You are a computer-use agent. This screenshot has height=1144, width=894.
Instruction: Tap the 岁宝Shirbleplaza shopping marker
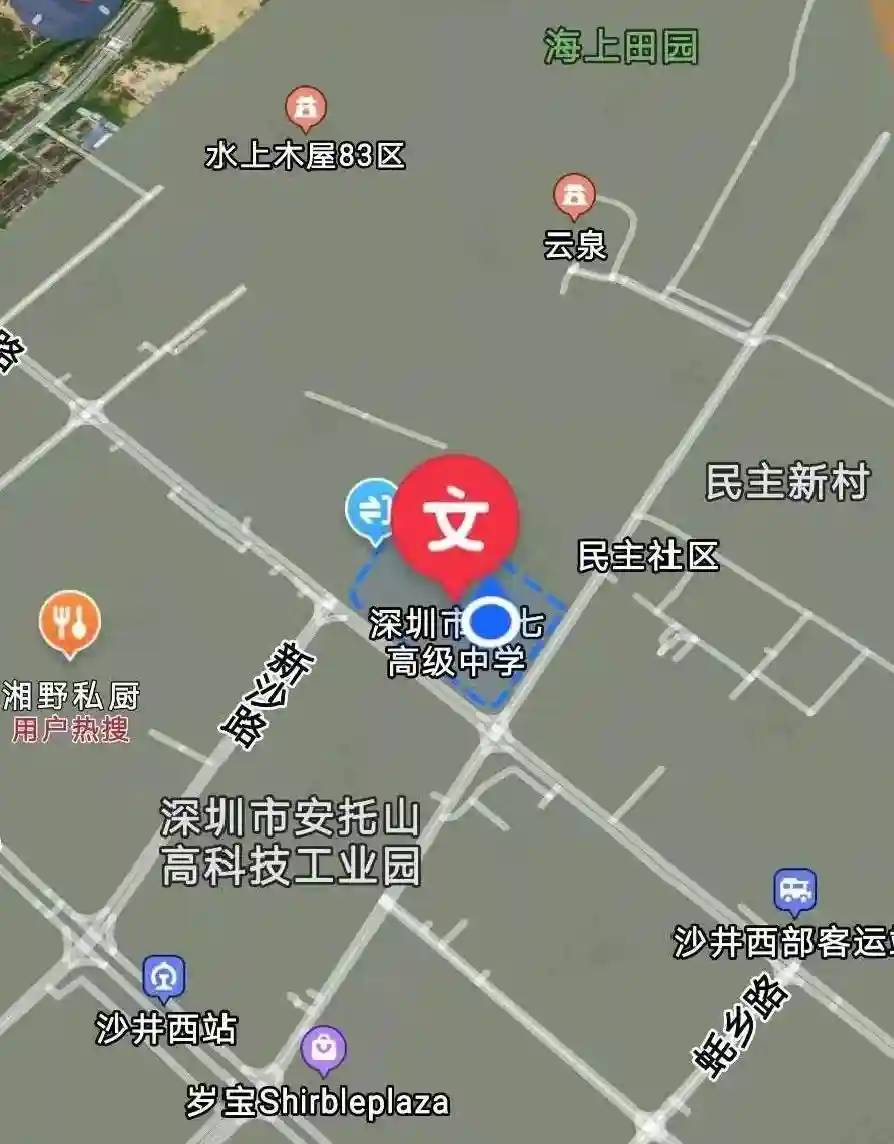(x=324, y=1050)
